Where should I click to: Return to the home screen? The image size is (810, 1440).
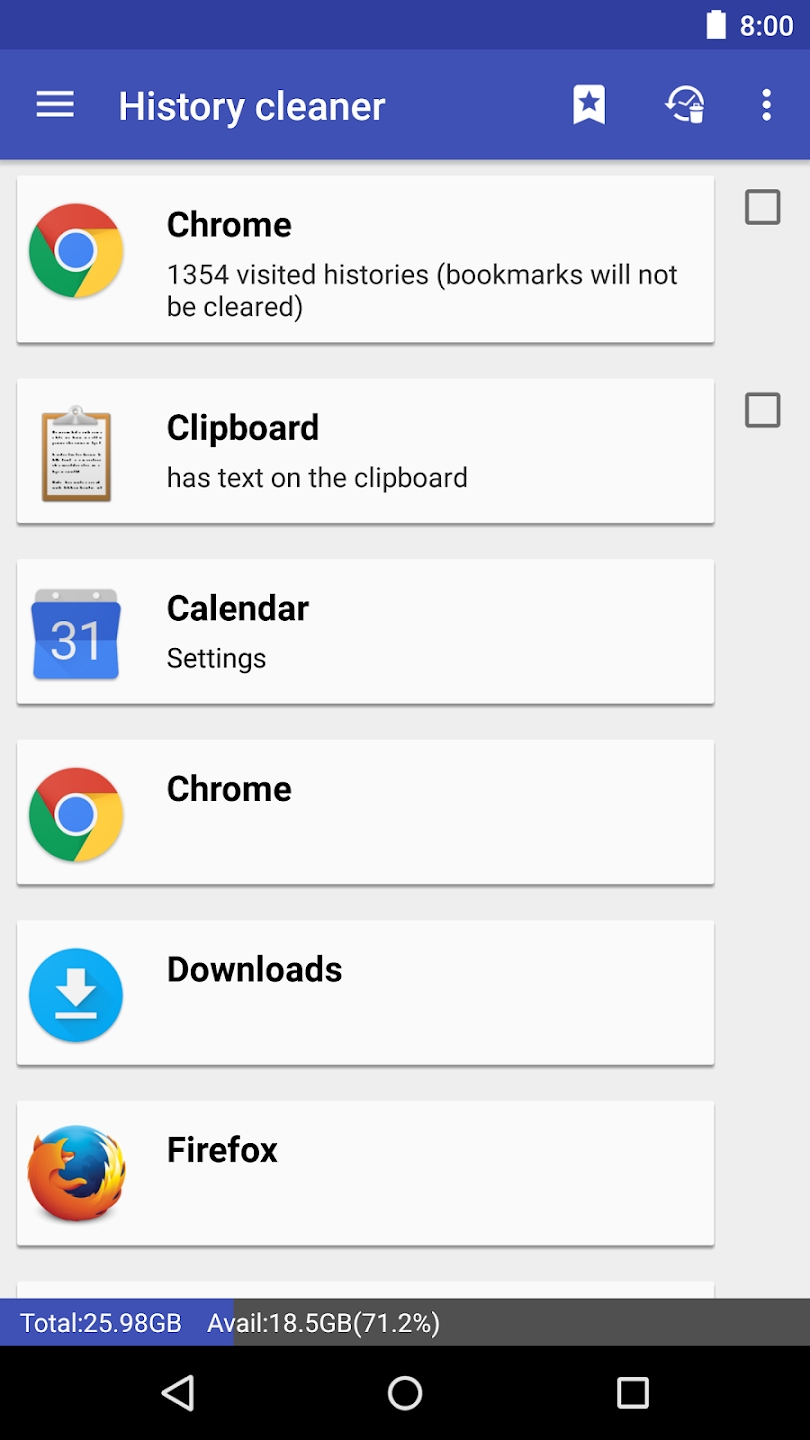click(x=405, y=1392)
